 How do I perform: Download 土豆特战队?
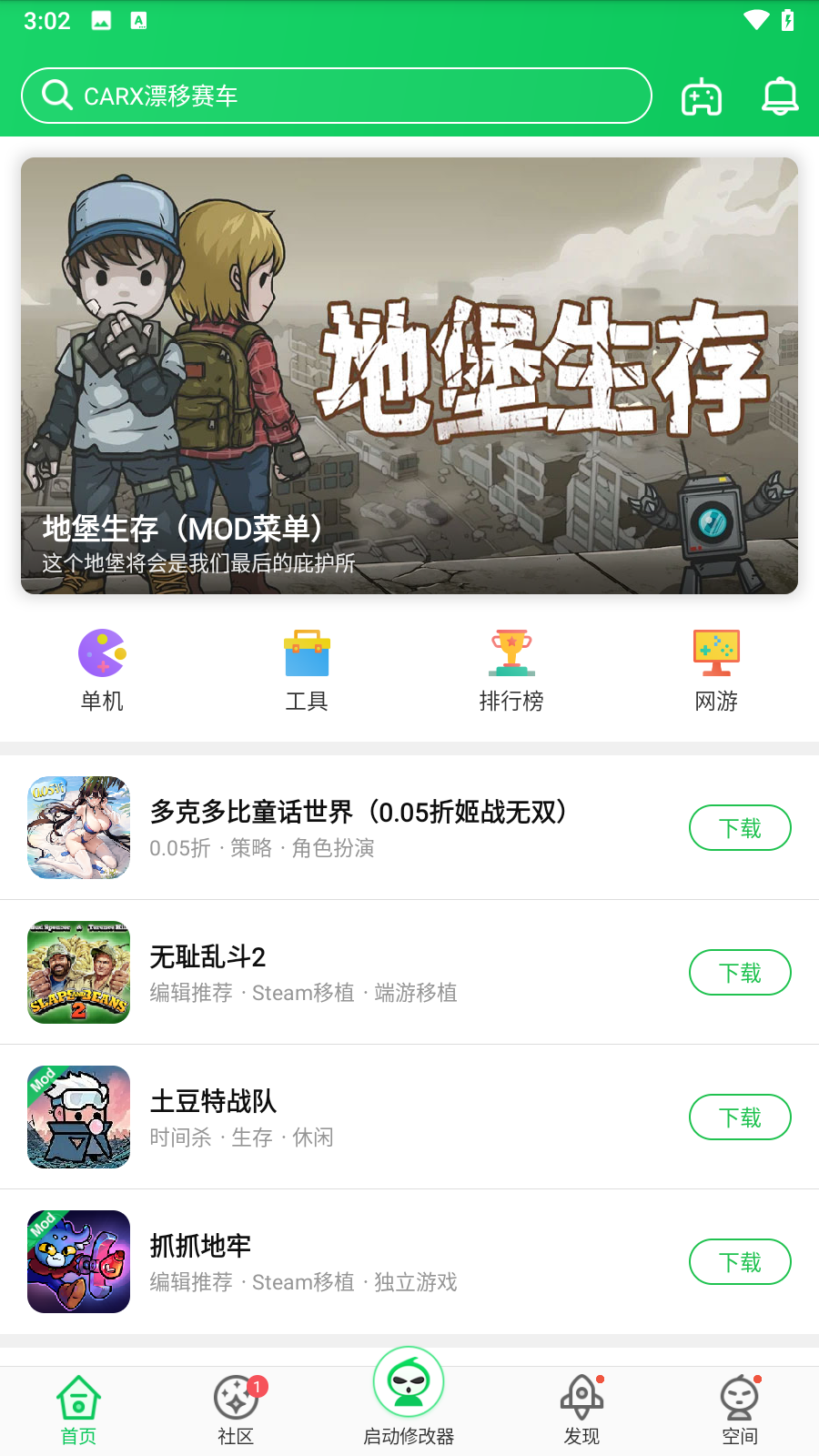pos(740,1117)
